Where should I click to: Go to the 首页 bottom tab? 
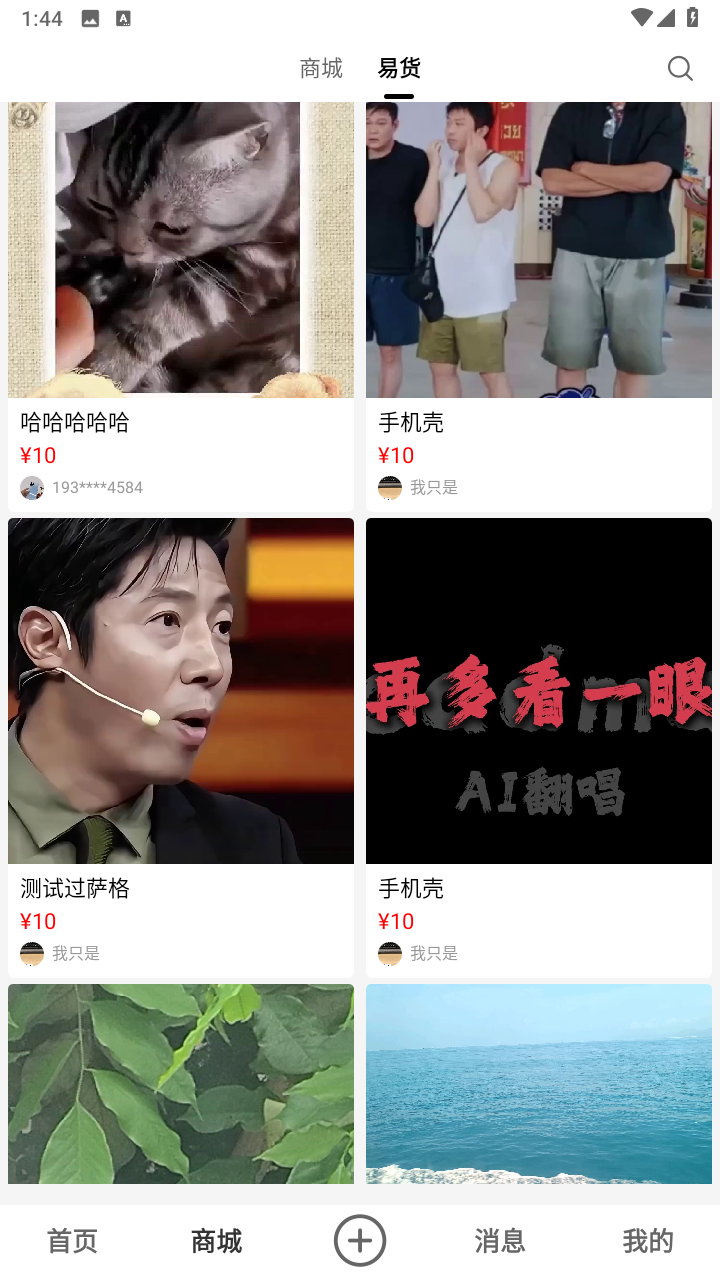click(x=72, y=1241)
